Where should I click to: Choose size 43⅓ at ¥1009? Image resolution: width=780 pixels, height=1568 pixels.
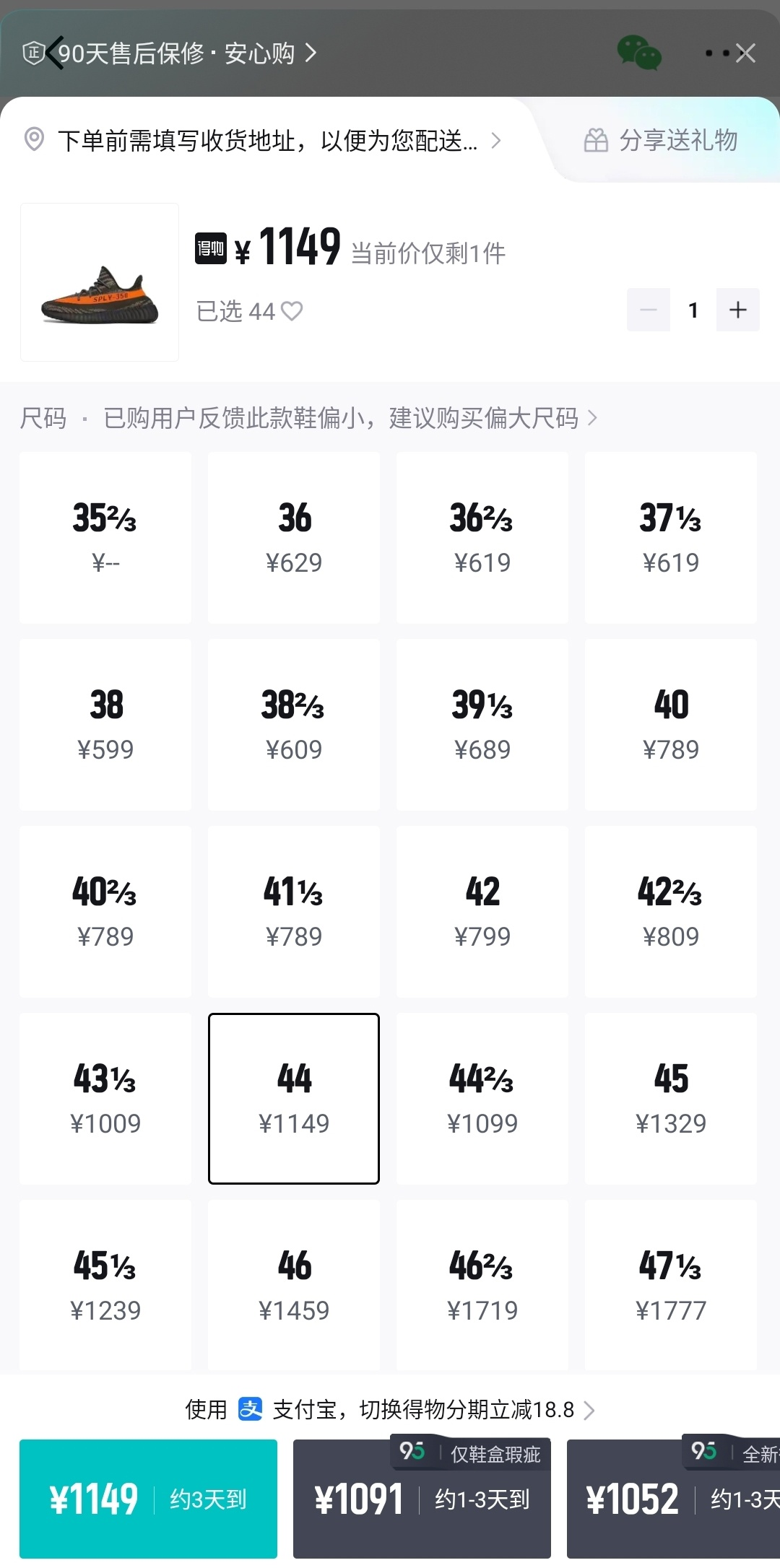pyautogui.click(x=105, y=1099)
